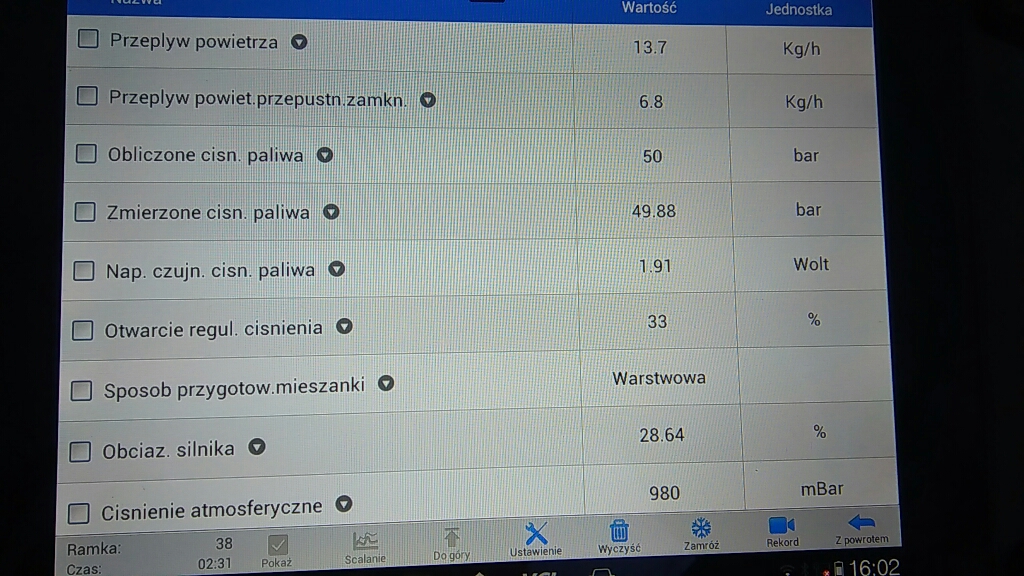Expand the Otwarcie regul. cisnienia dropdown arrow
1024x576 pixels.
[344, 326]
